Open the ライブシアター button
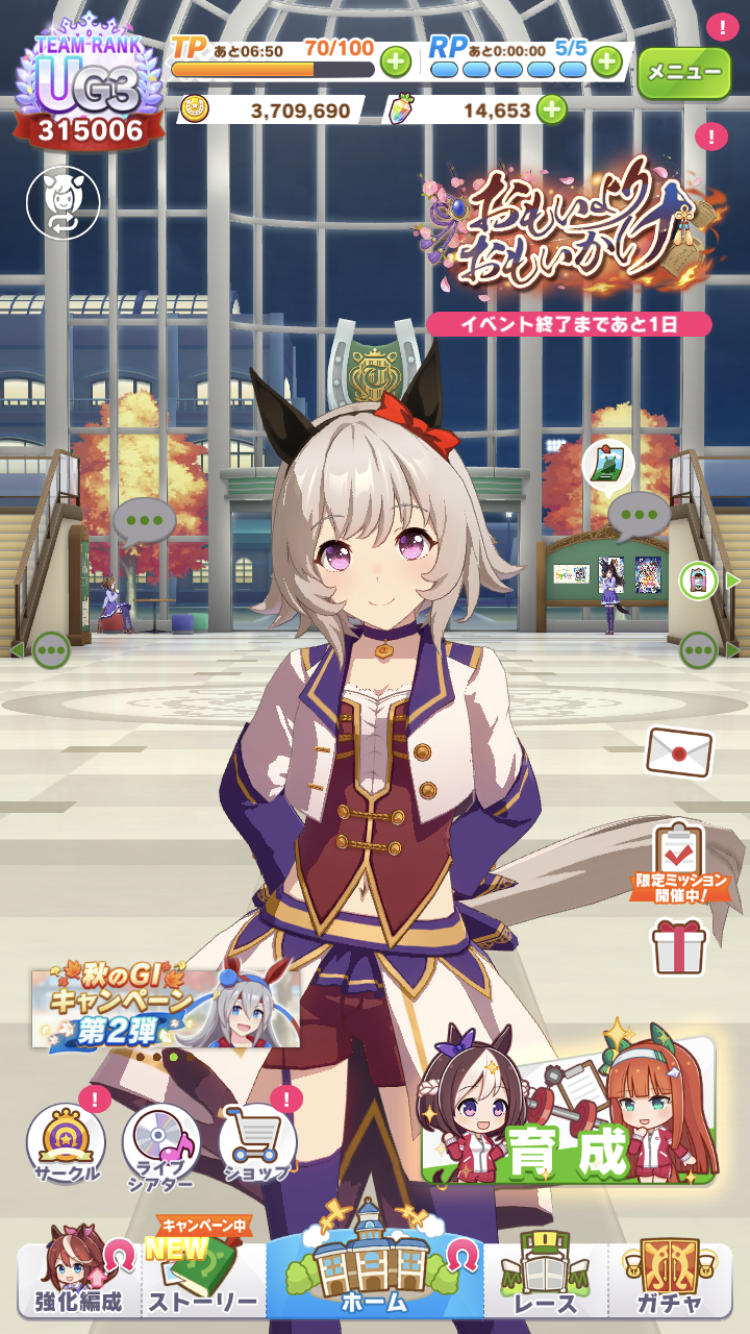The width and height of the screenshot is (750, 1334). coord(161,1147)
